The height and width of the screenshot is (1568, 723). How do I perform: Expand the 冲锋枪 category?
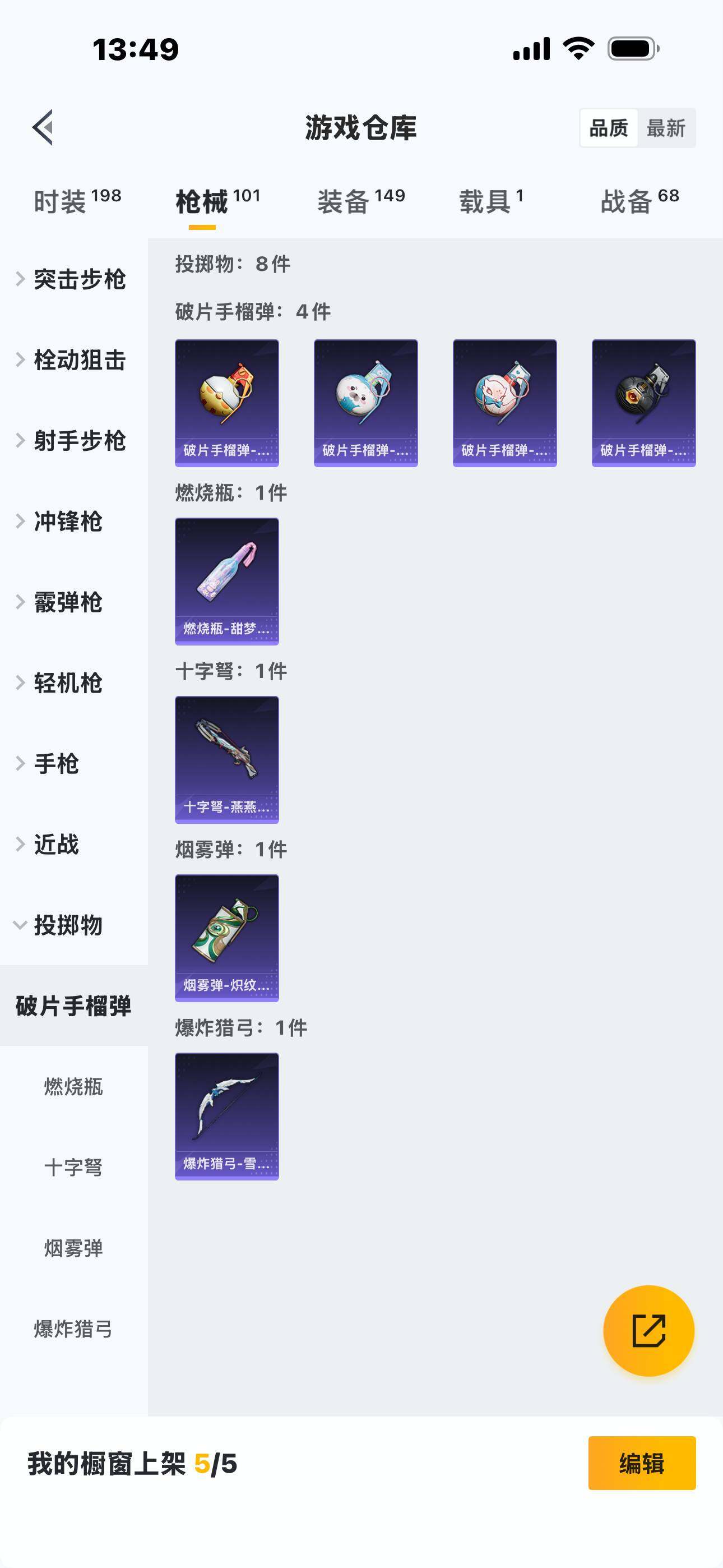[67, 522]
